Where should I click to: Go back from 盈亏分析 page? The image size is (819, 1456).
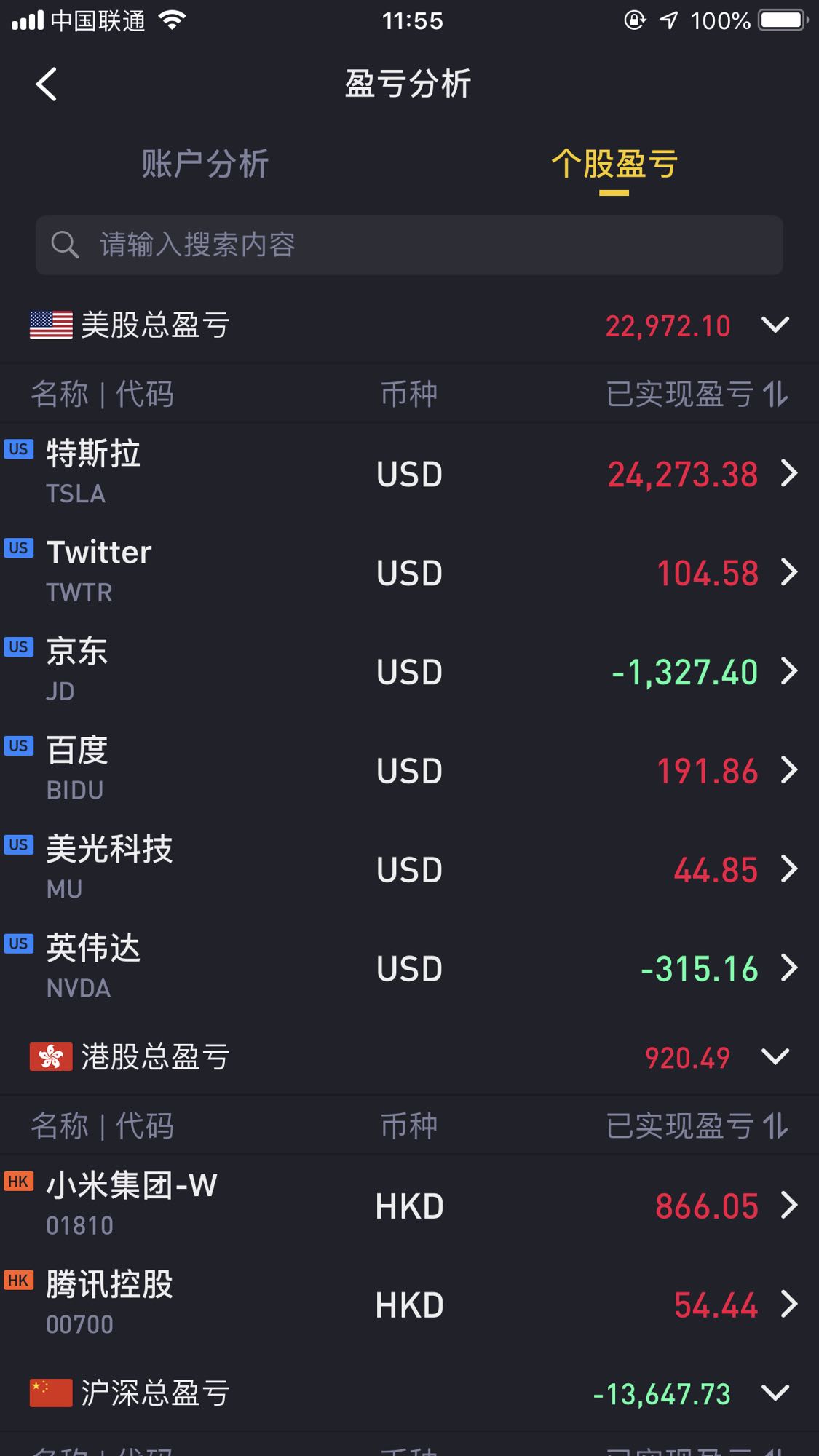tap(47, 84)
